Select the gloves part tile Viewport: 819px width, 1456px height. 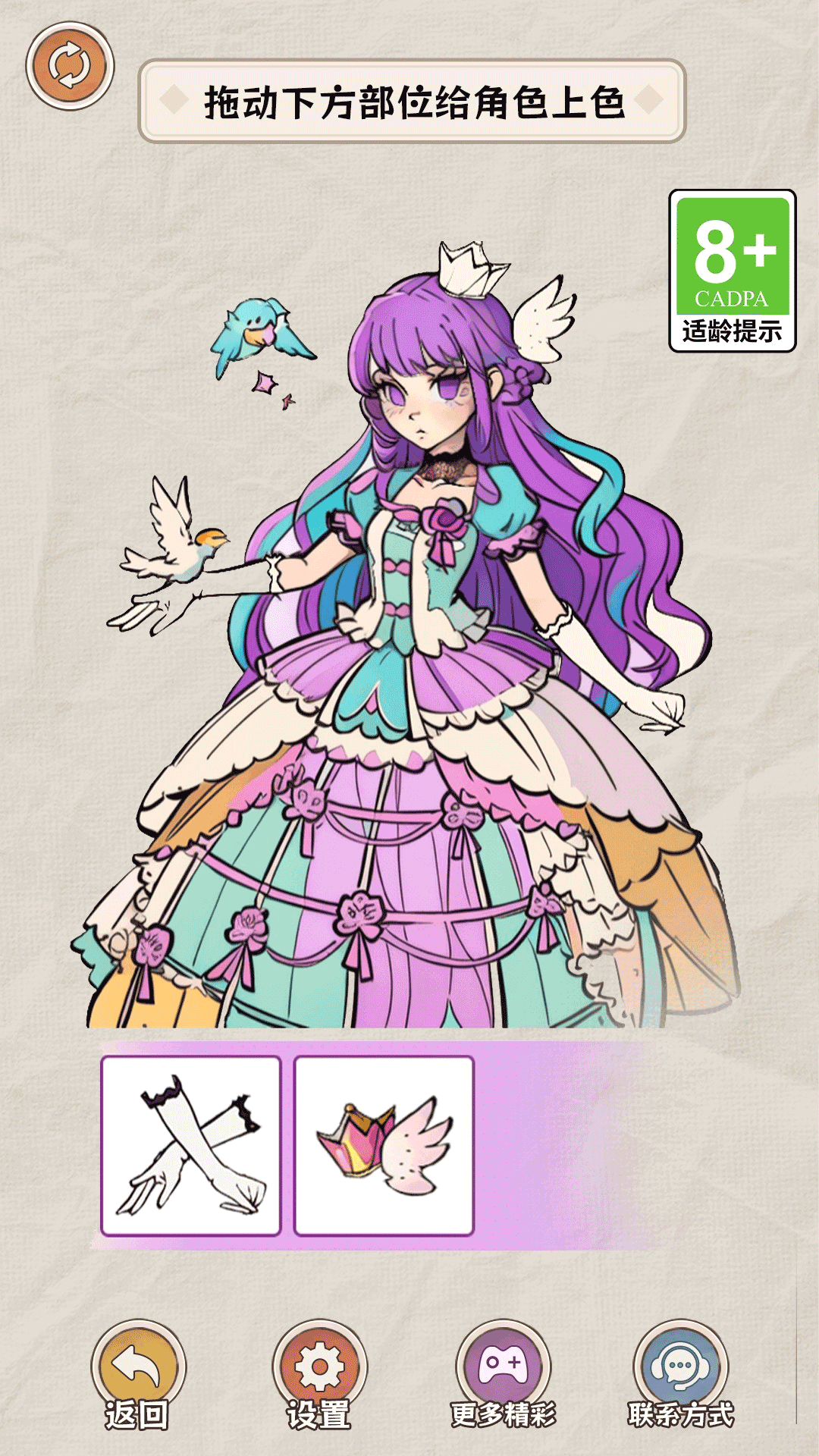191,1146
